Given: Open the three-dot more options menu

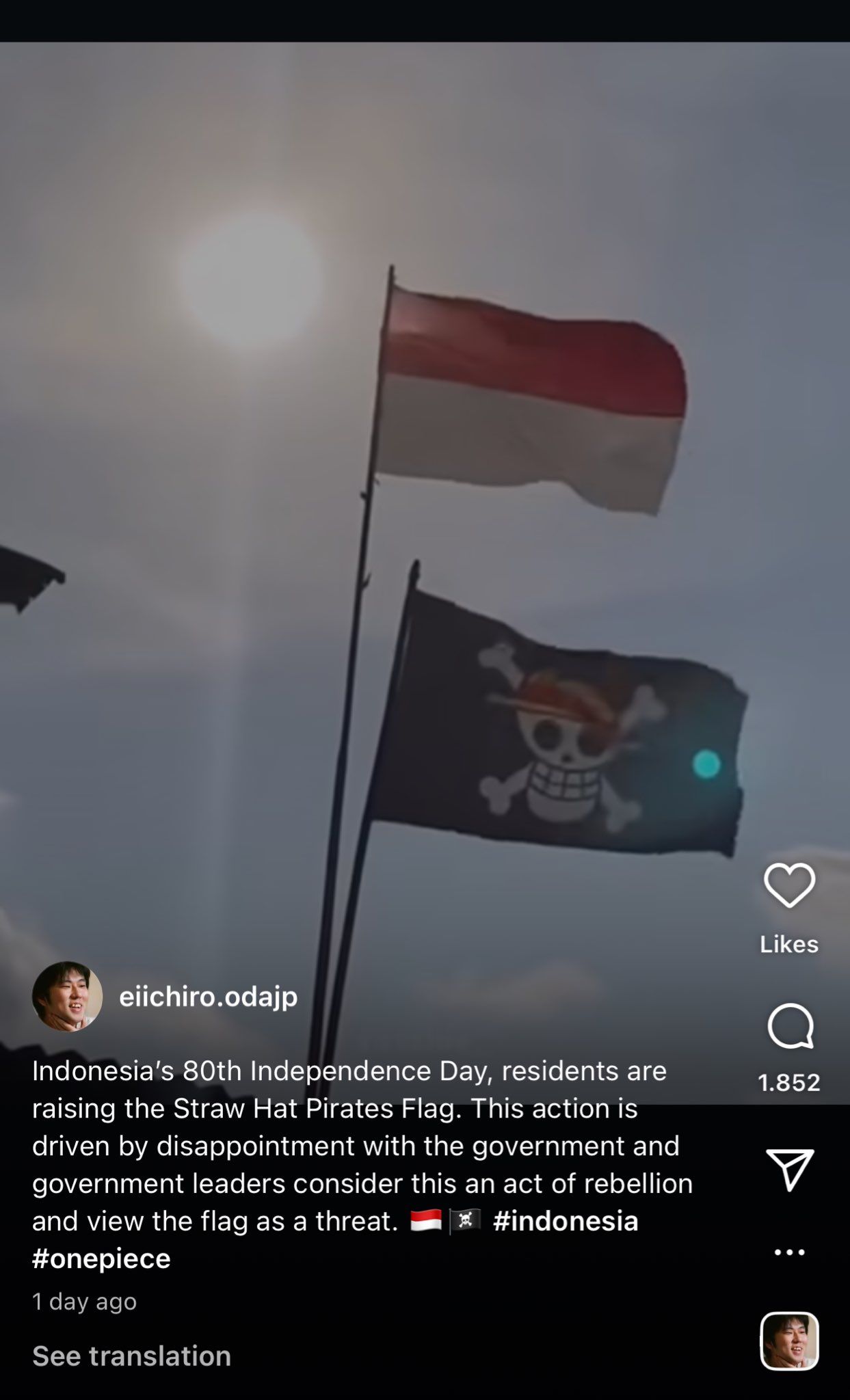Looking at the screenshot, I should pos(789,1252).
